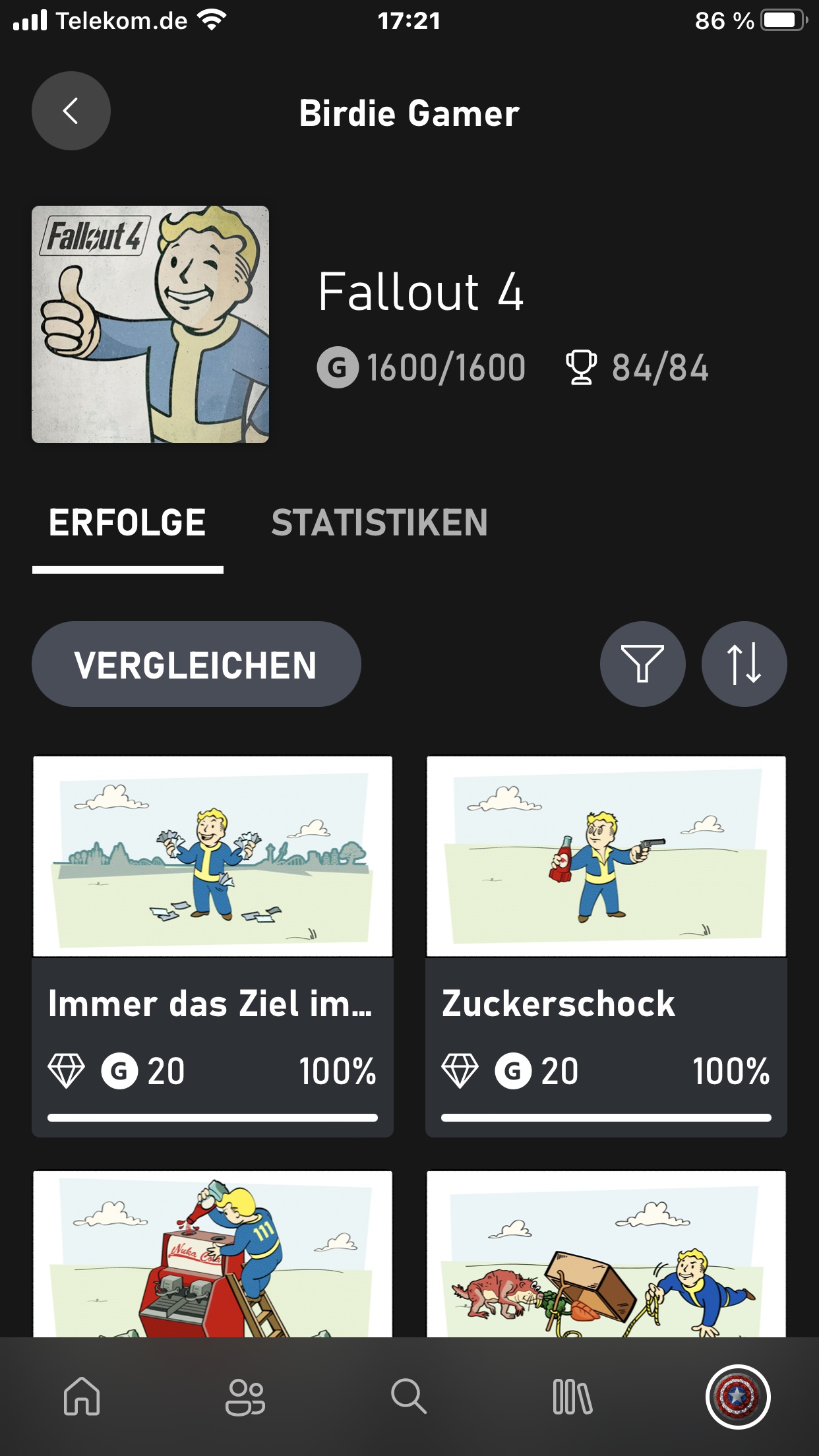Open the profile avatar tab

coord(738,1397)
